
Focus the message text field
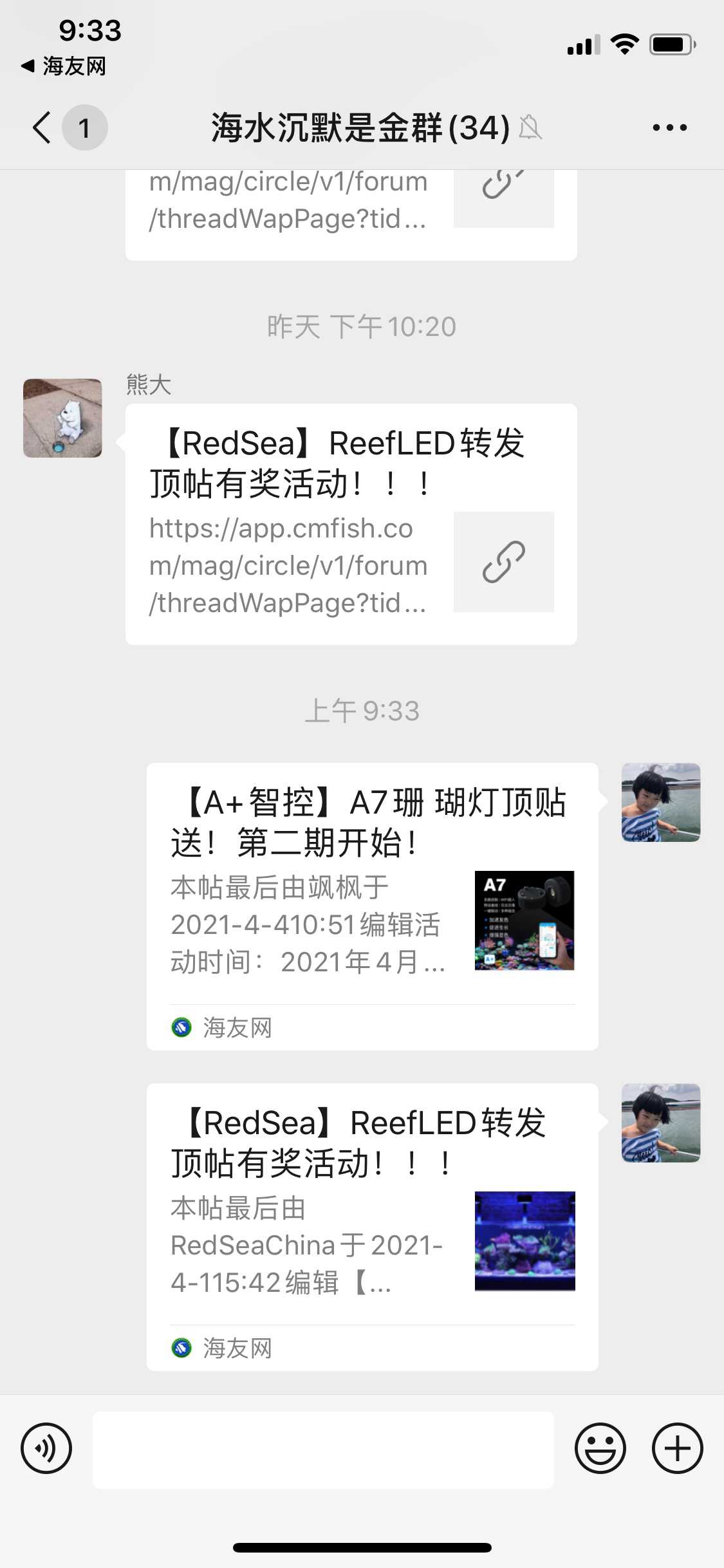tap(323, 1450)
